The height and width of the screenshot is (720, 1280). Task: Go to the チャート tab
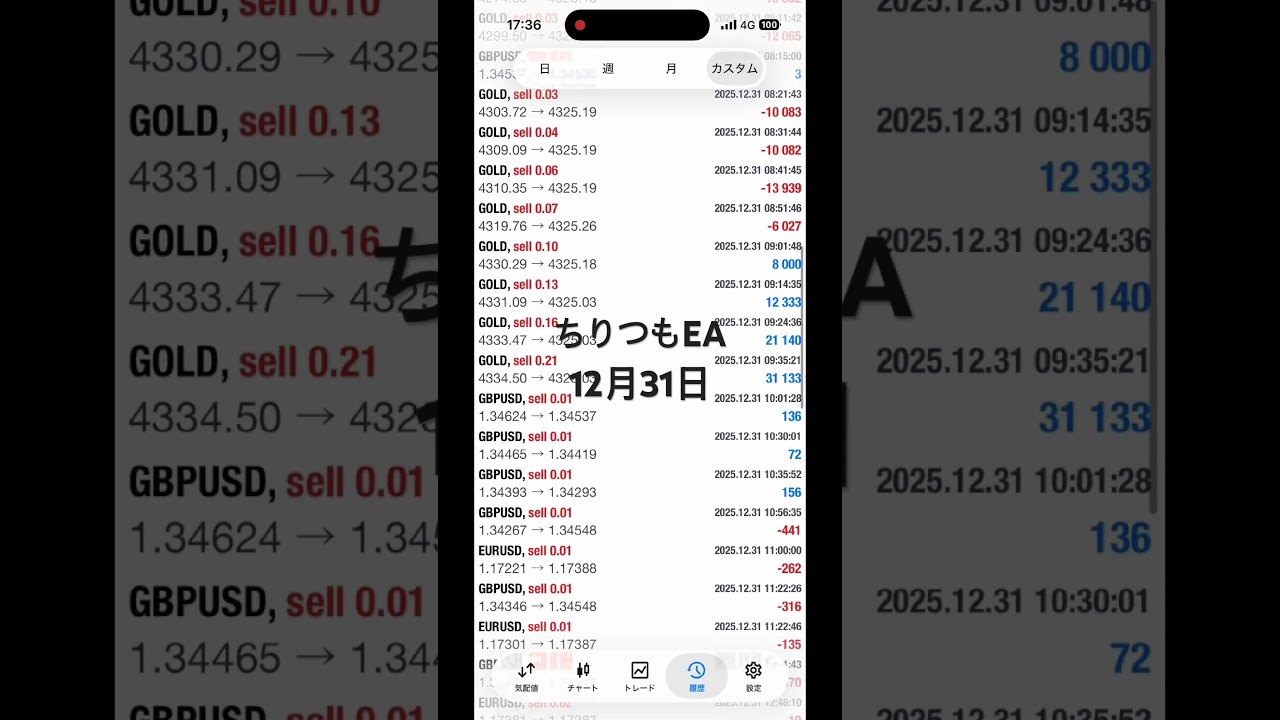tap(583, 677)
